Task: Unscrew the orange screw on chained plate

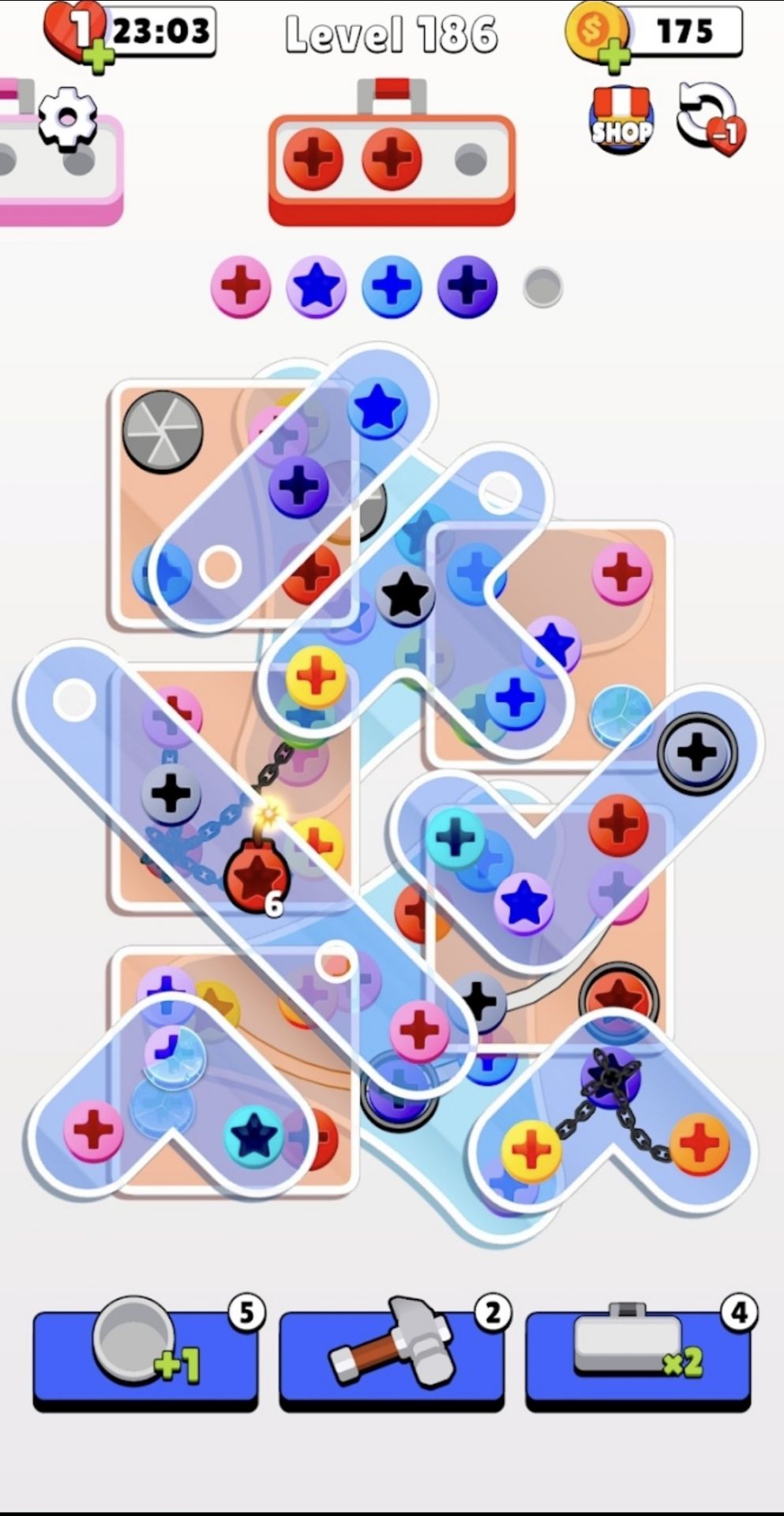Action: (x=699, y=1144)
